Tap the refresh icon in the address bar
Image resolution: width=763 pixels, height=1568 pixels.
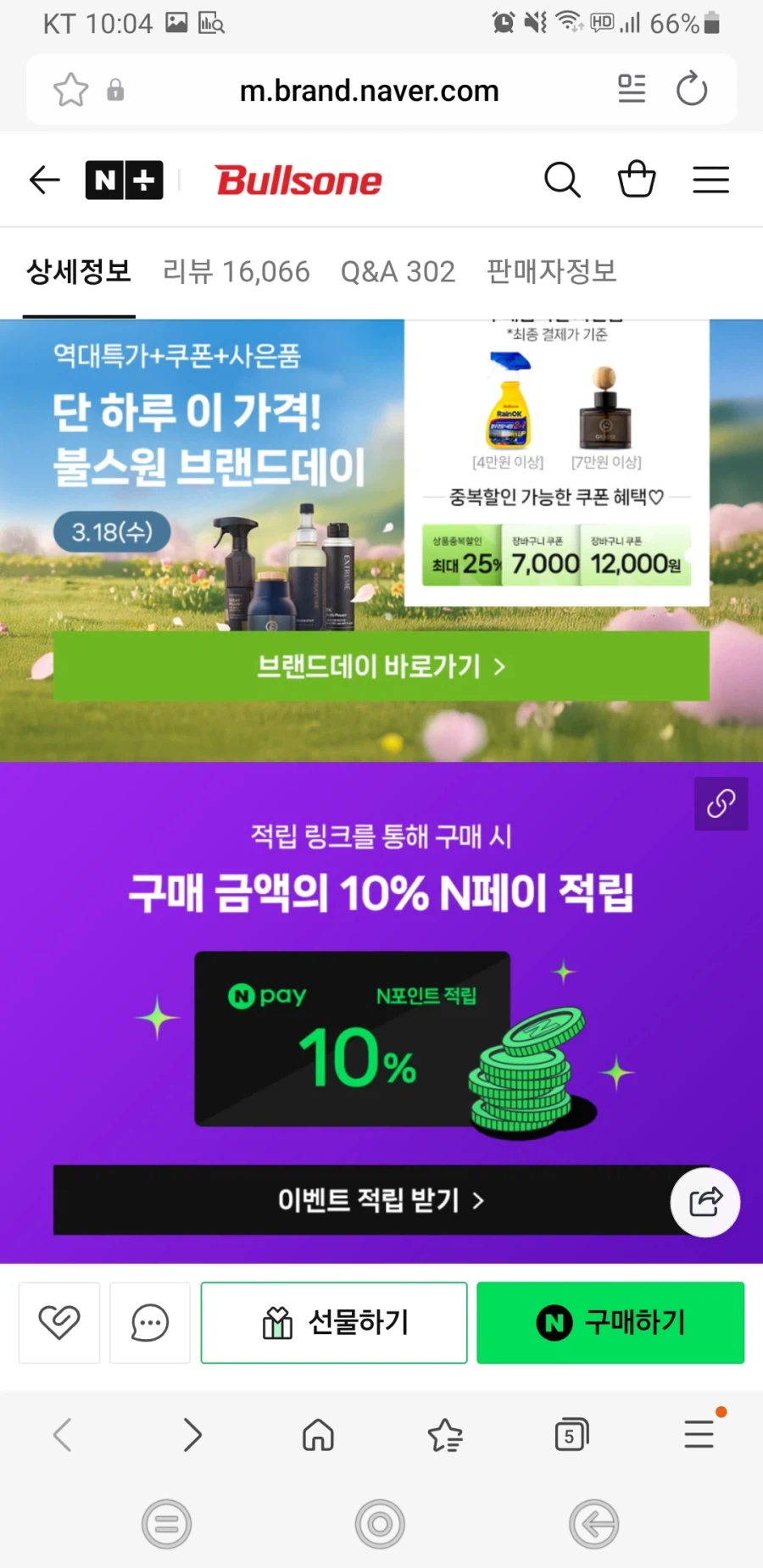click(x=693, y=89)
